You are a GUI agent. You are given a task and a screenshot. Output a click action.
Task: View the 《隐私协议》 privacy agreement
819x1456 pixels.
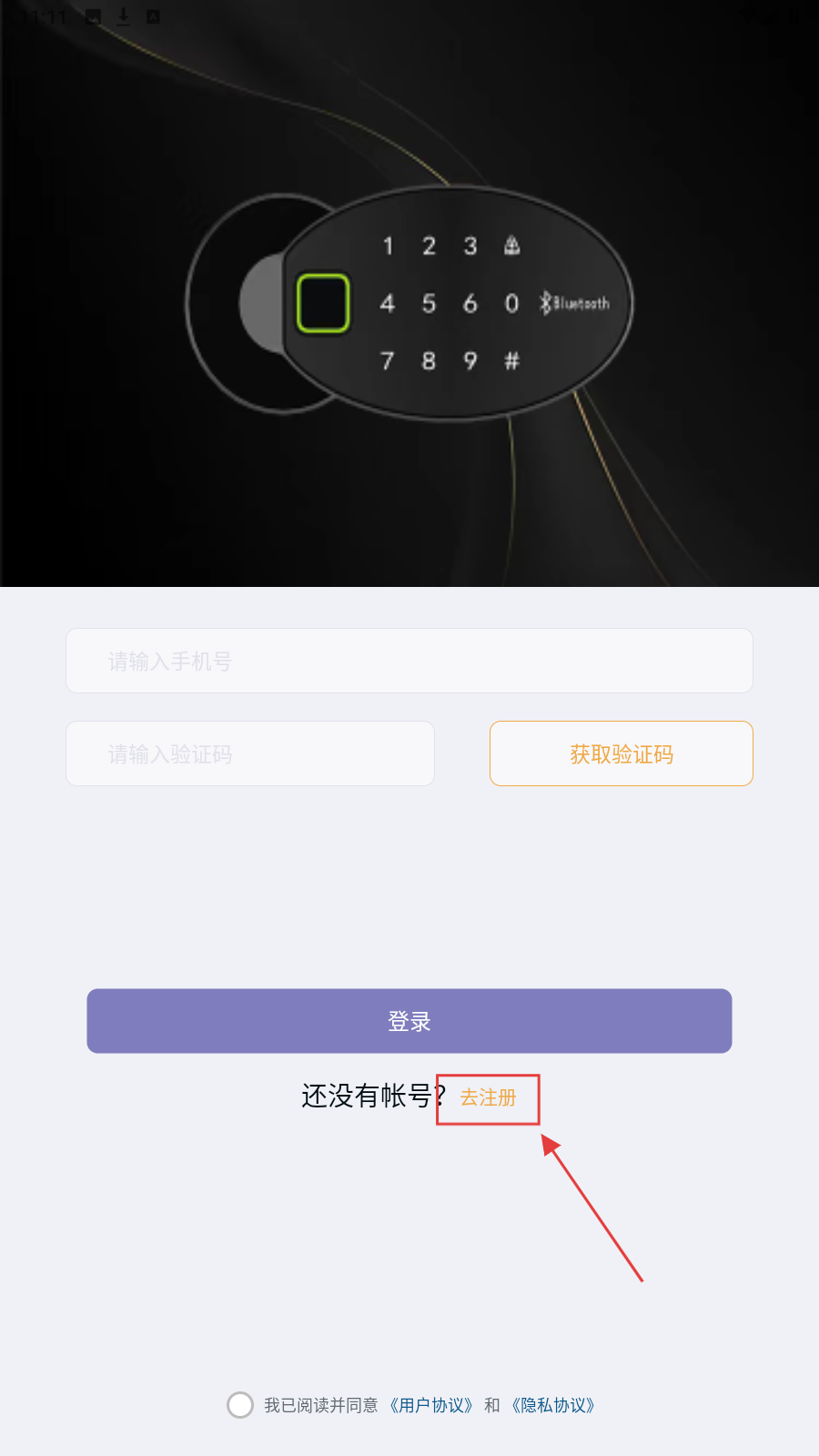click(x=553, y=1405)
